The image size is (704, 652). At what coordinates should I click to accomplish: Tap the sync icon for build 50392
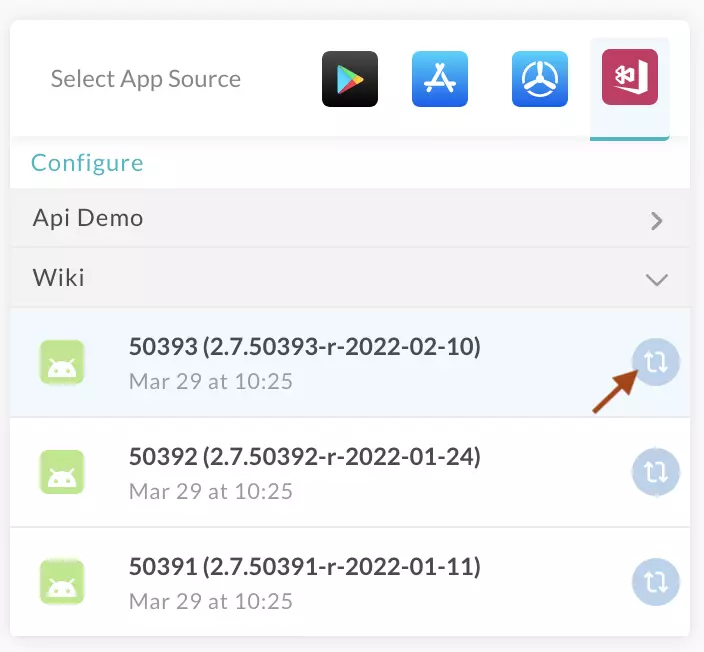[656, 472]
